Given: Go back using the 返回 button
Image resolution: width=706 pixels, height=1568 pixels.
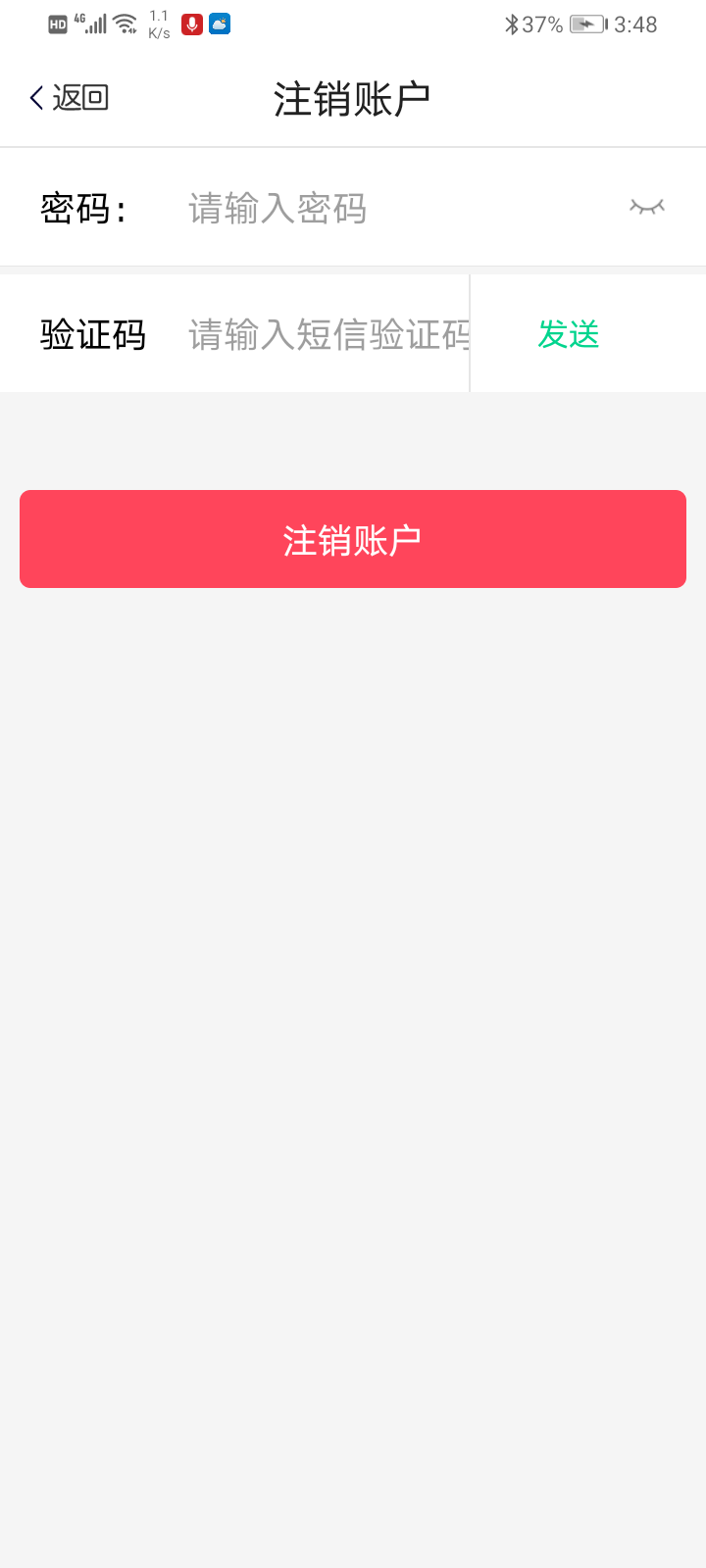Looking at the screenshot, I should (x=69, y=98).
